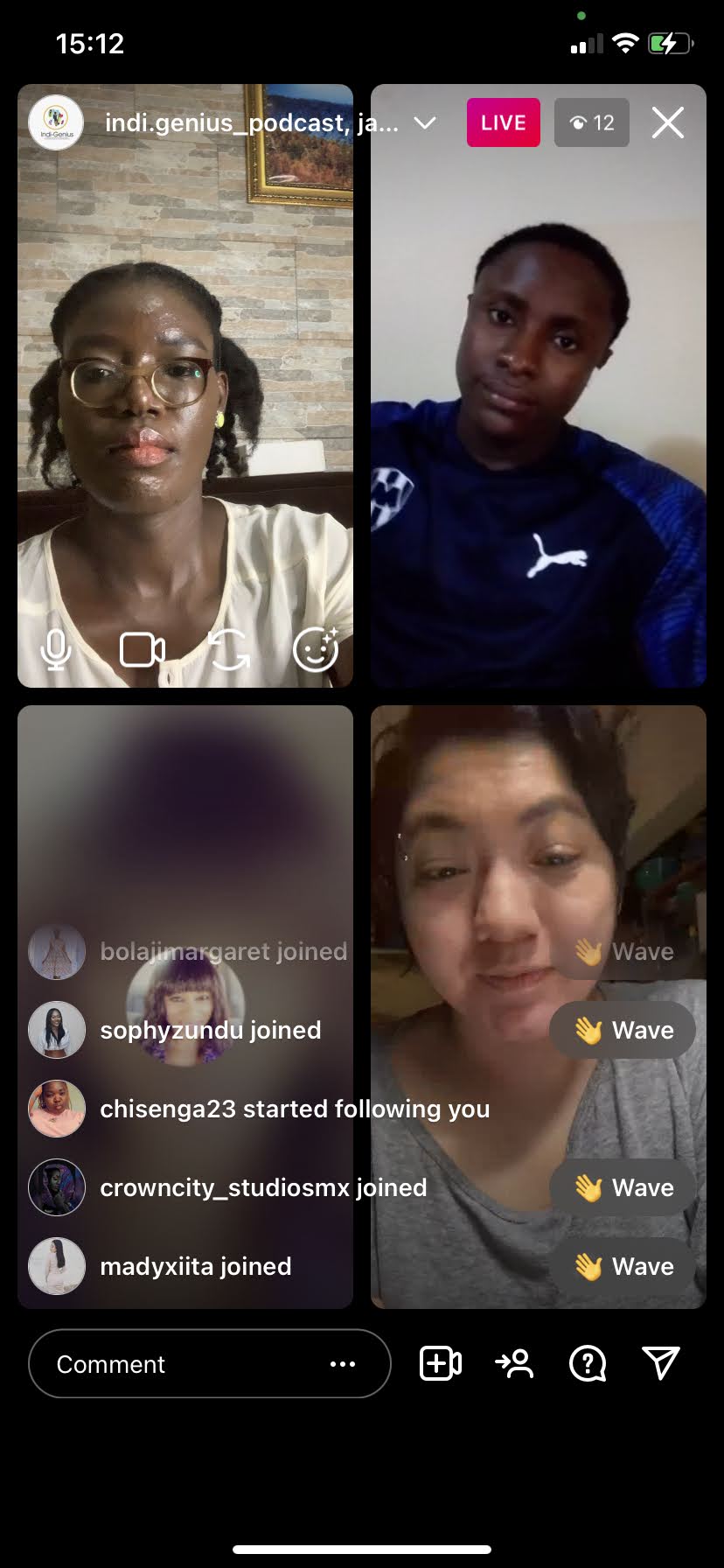724x1568 pixels.
Task: Open indi.genius_podcast profile picture
Action: [x=56, y=123]
